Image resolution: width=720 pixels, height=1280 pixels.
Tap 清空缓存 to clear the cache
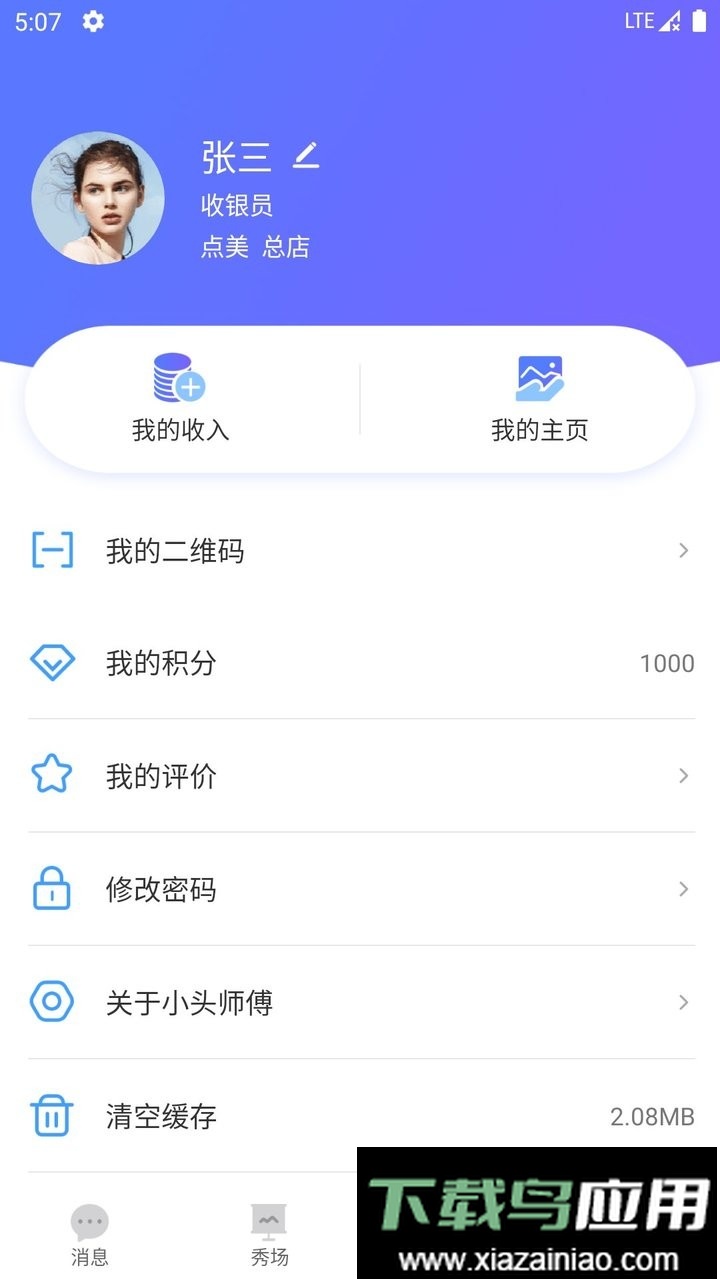pos(162,1117)
